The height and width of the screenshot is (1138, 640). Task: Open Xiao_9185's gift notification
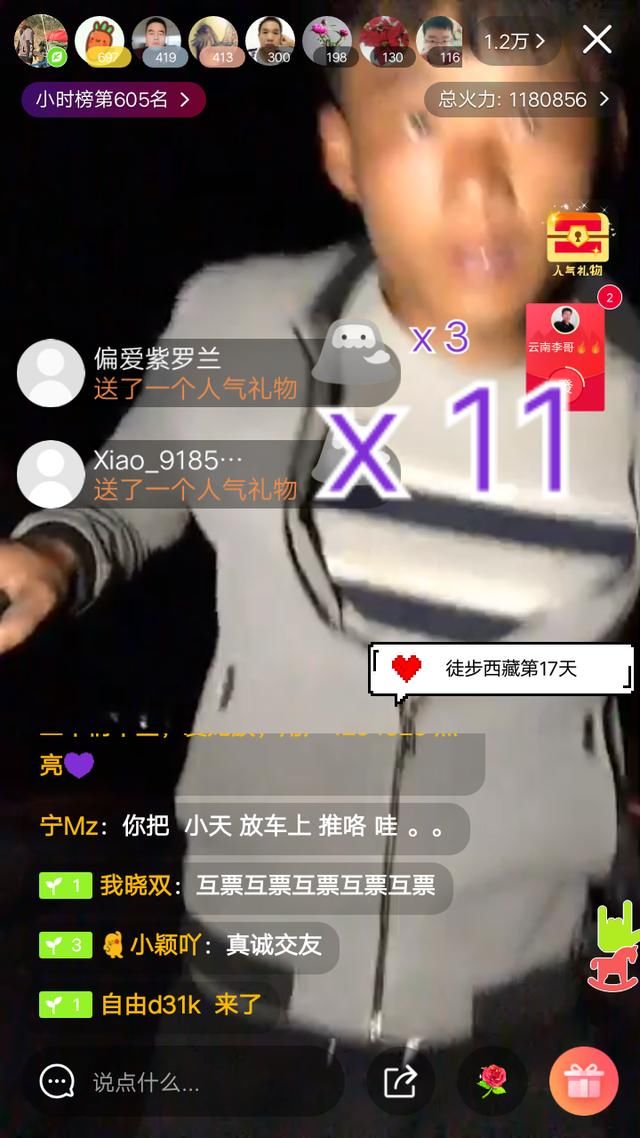[195, 475]
